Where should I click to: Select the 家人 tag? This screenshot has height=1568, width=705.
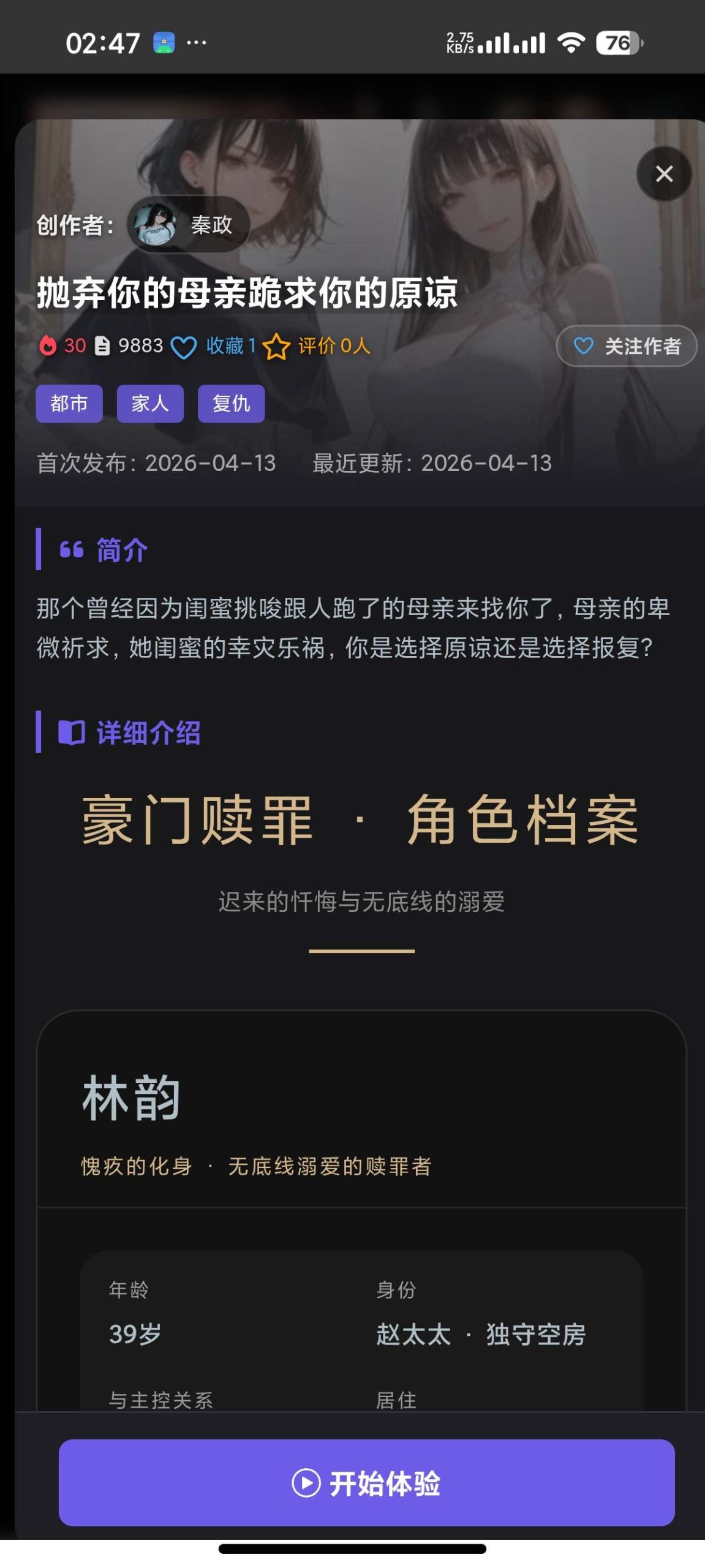pyautogui.click(x=151, y=404)
